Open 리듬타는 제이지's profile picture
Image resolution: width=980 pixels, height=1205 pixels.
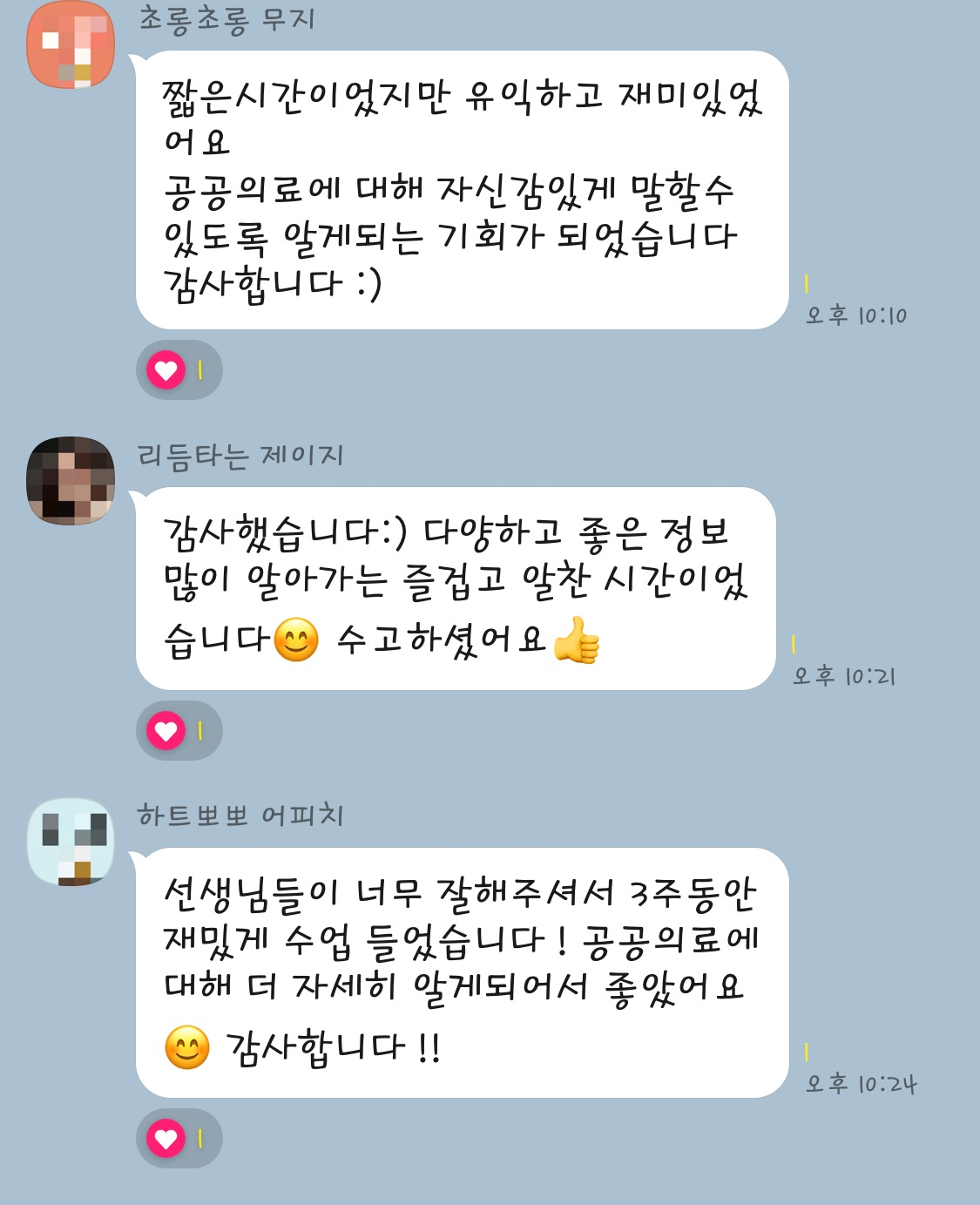[71, 481]
